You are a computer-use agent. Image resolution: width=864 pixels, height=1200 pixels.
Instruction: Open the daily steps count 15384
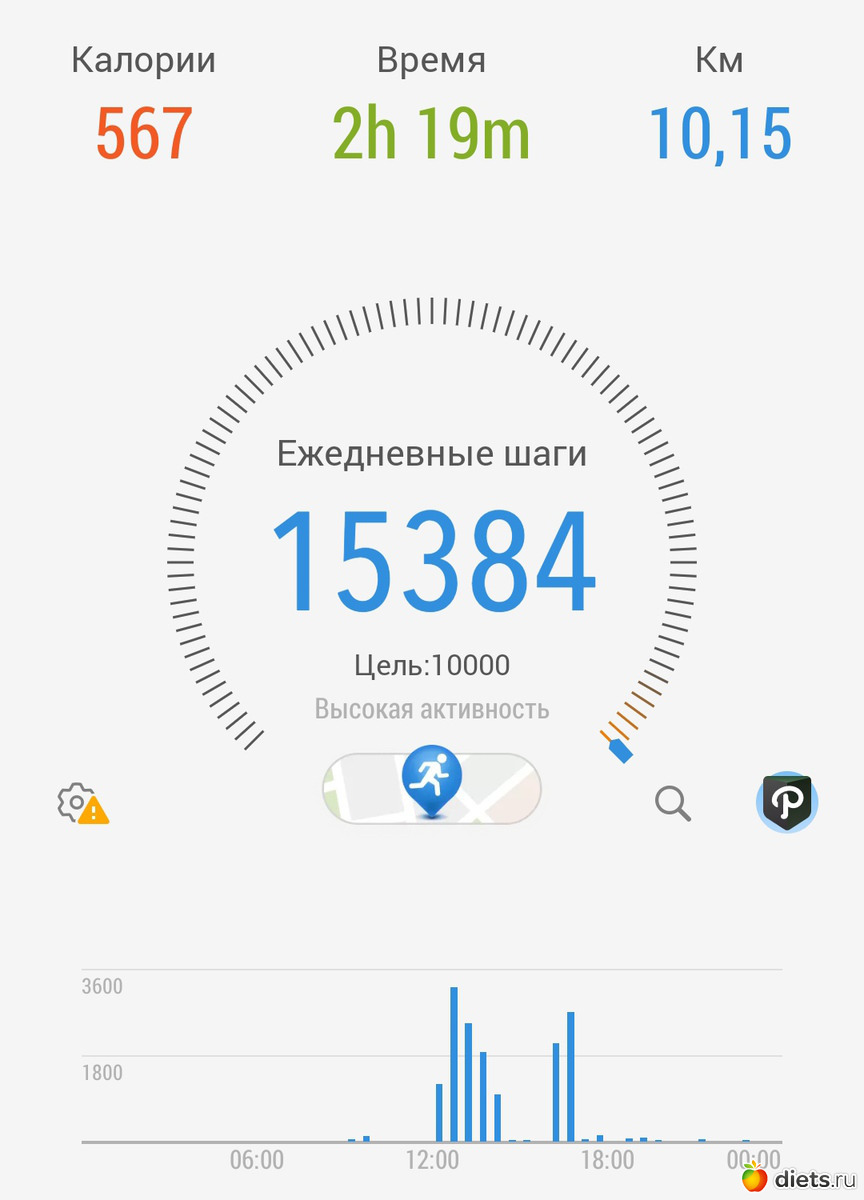(432, 563)
